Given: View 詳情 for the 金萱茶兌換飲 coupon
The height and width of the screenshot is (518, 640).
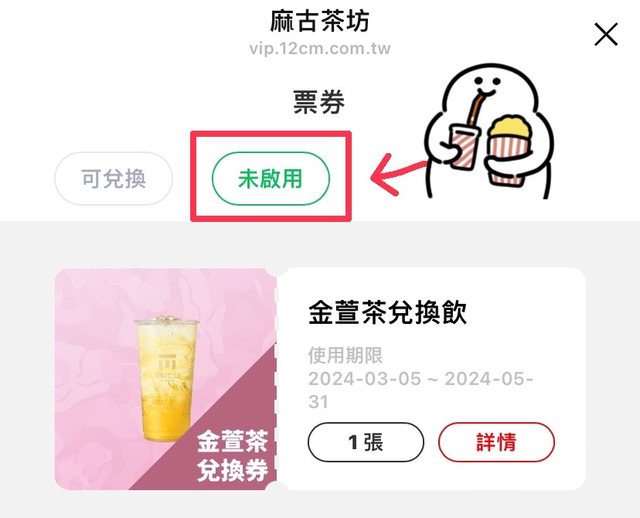Looking at the screenshot, I should 496,442.
